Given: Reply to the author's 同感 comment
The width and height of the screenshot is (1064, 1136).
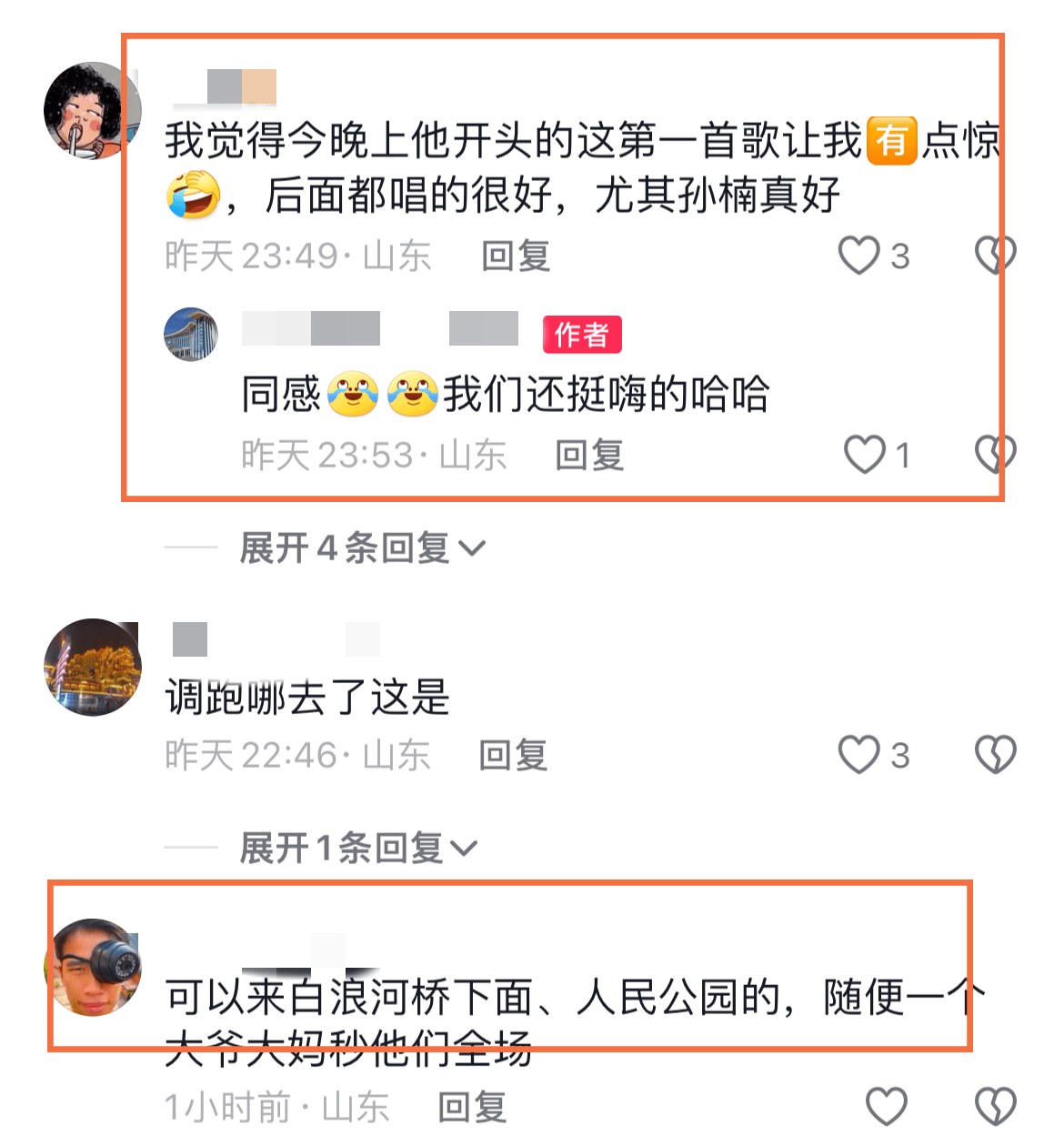Looking at the screenshot, I should 589,455.
